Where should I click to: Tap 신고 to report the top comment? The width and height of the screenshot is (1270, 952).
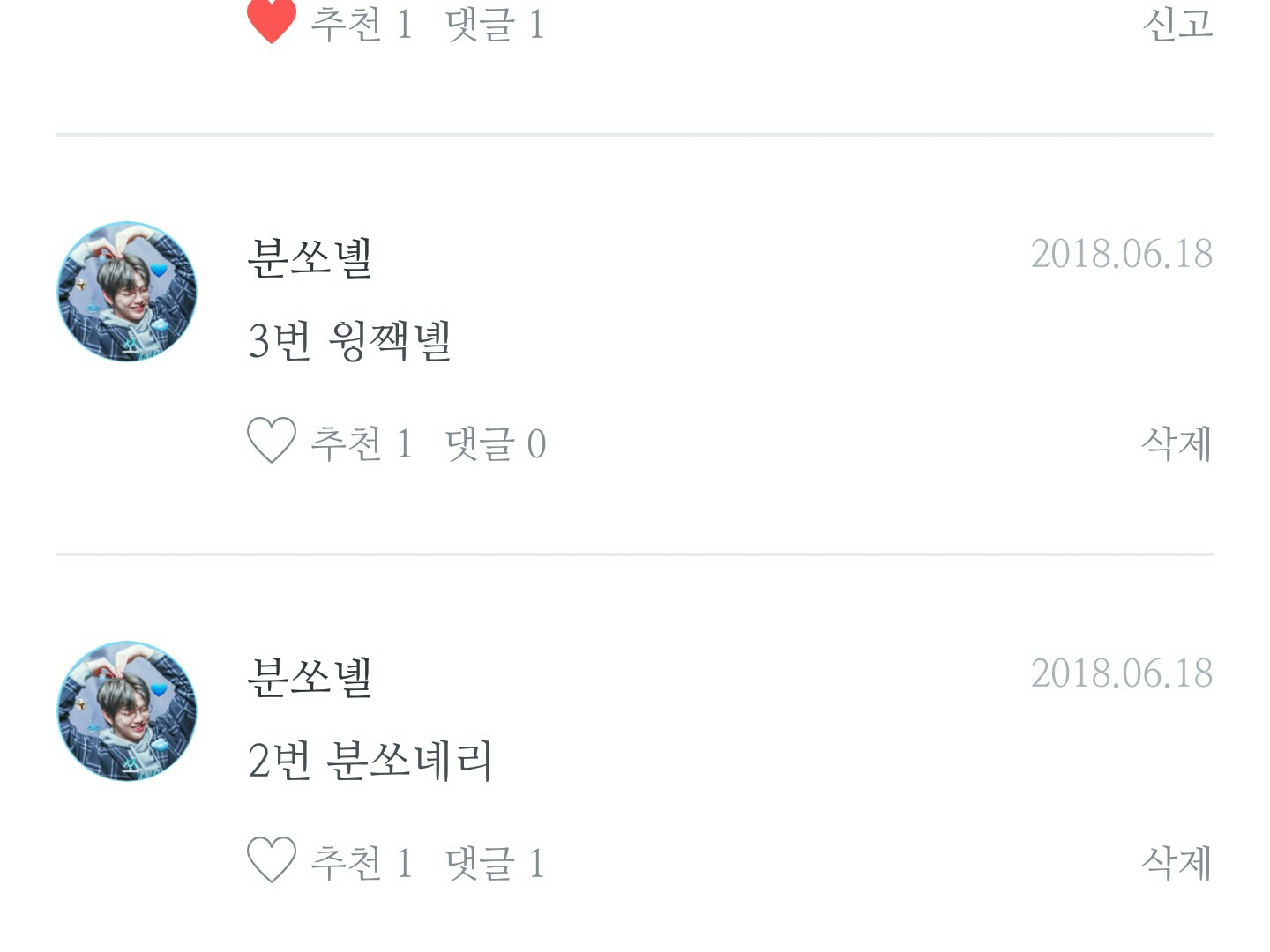(x=1177, y=23)
